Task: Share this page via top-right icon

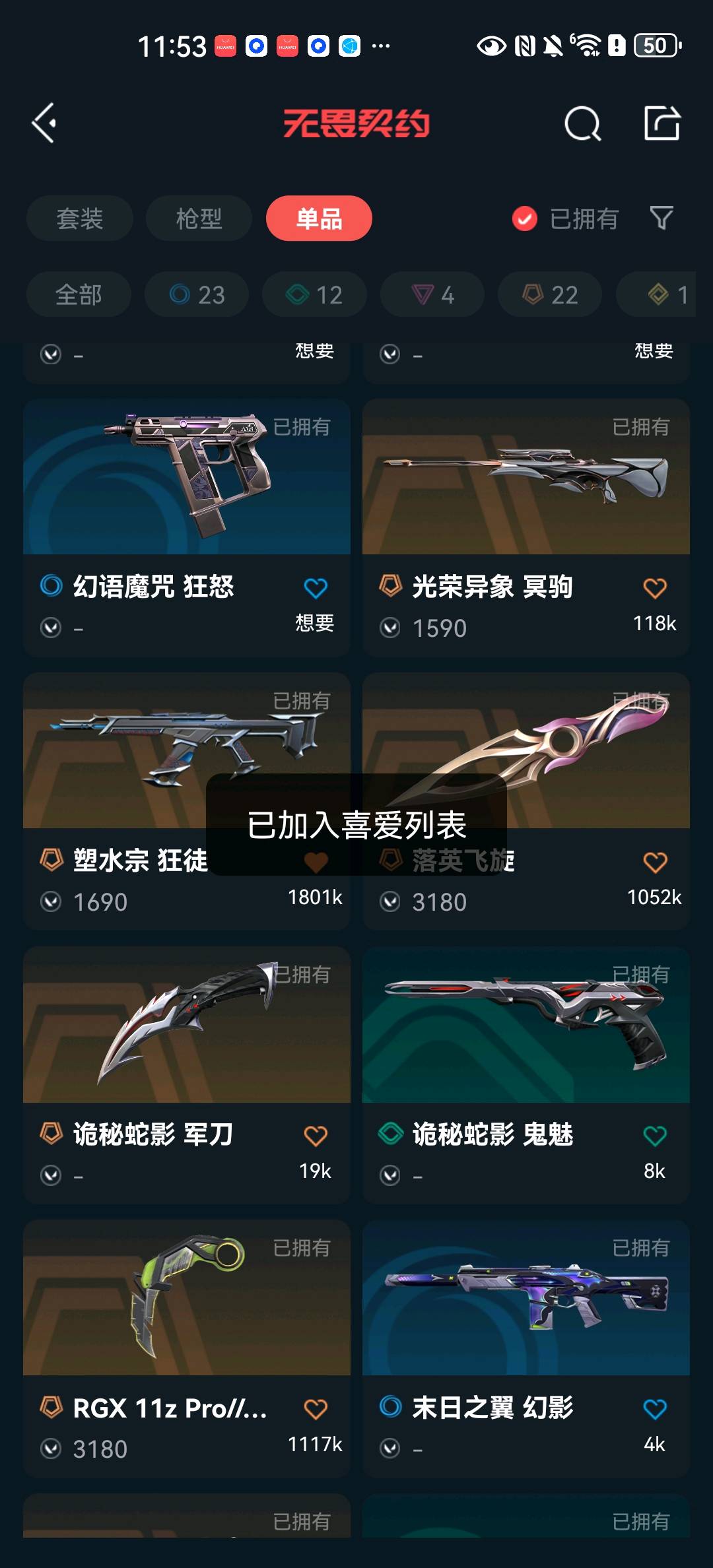Action: pyautogui.click(x=662, y=123)
